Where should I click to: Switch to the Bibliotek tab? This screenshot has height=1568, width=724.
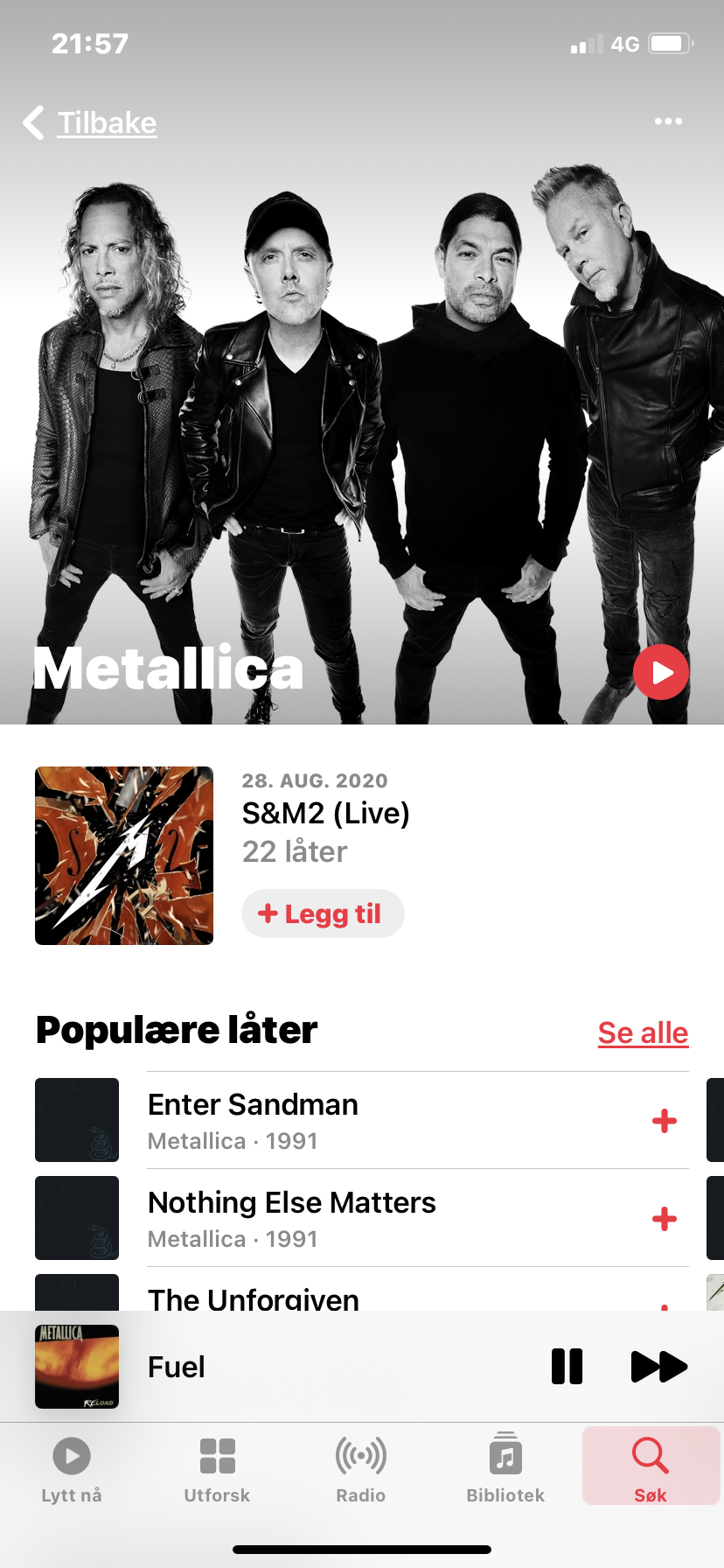505,1470
